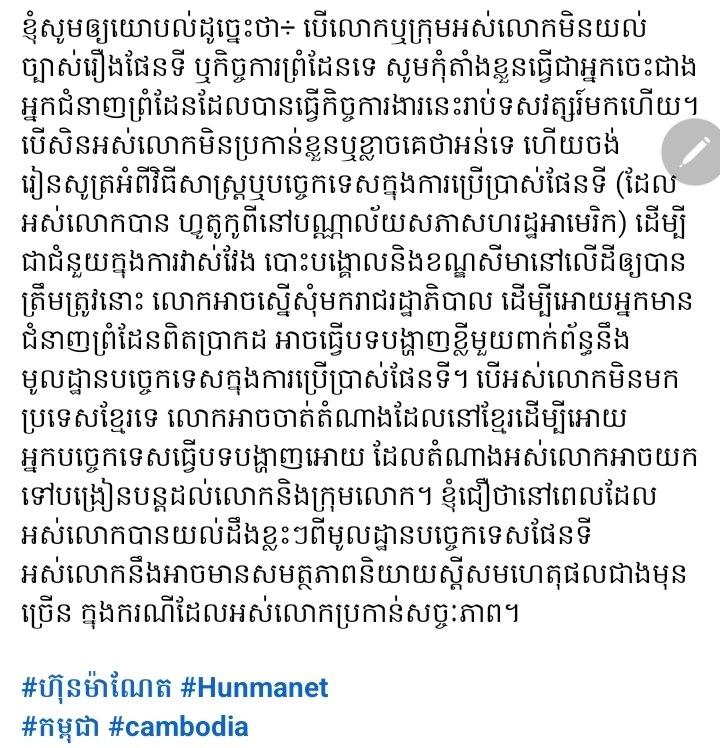This screenshot has width=720, height=748.
Task: Open the #ហ៊ុនម៉ាណែត hashtag
Action: 95,688
